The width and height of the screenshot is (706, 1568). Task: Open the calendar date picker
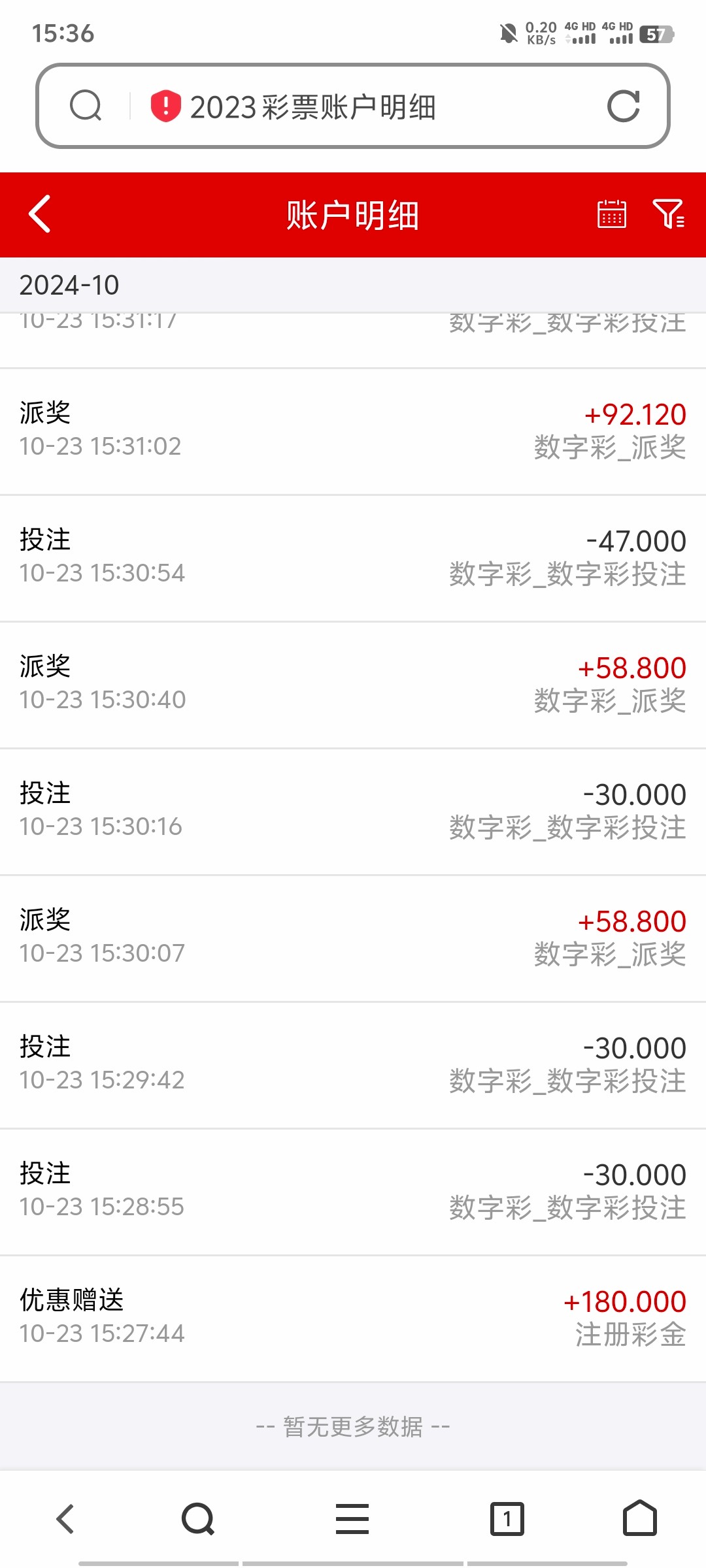(612, 214)
